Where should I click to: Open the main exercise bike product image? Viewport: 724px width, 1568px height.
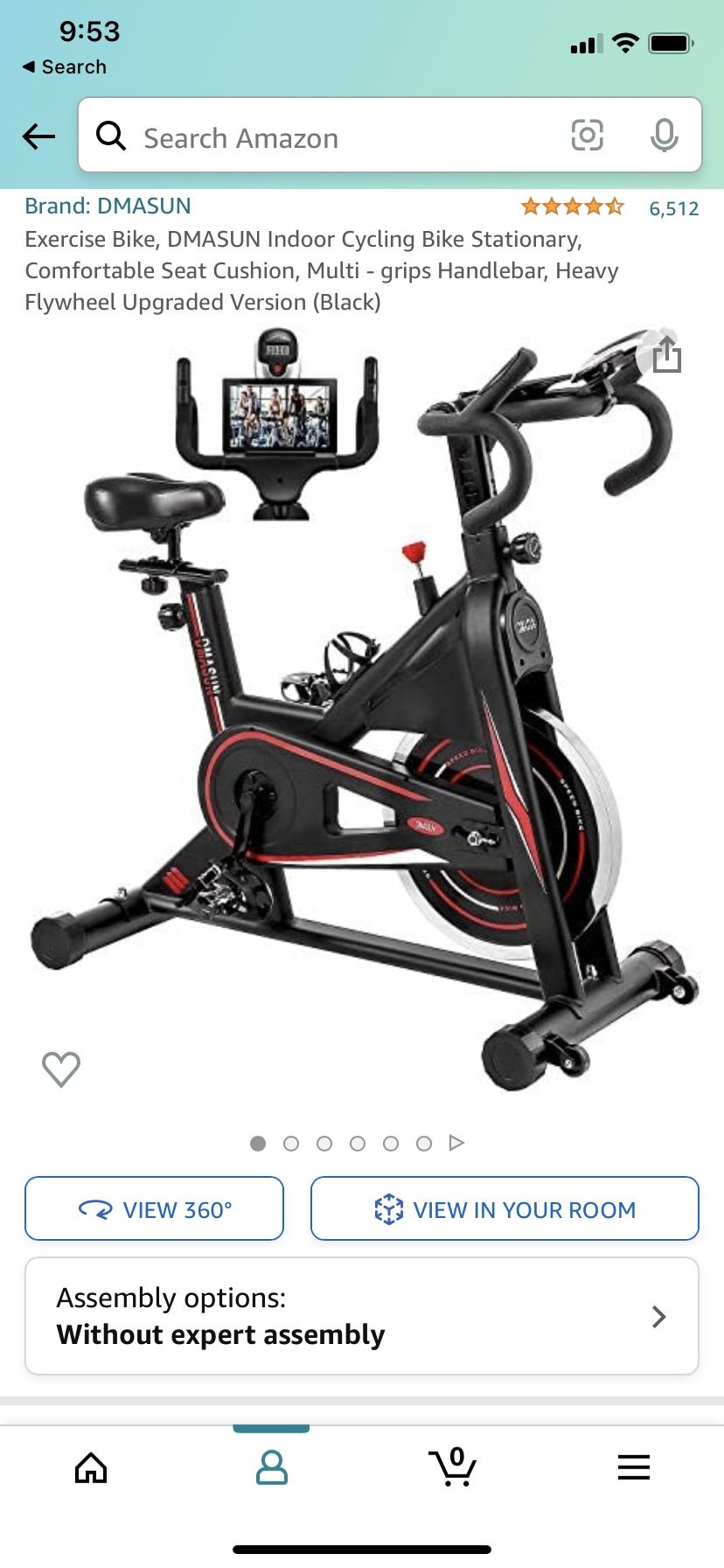[x=362, y=709]
